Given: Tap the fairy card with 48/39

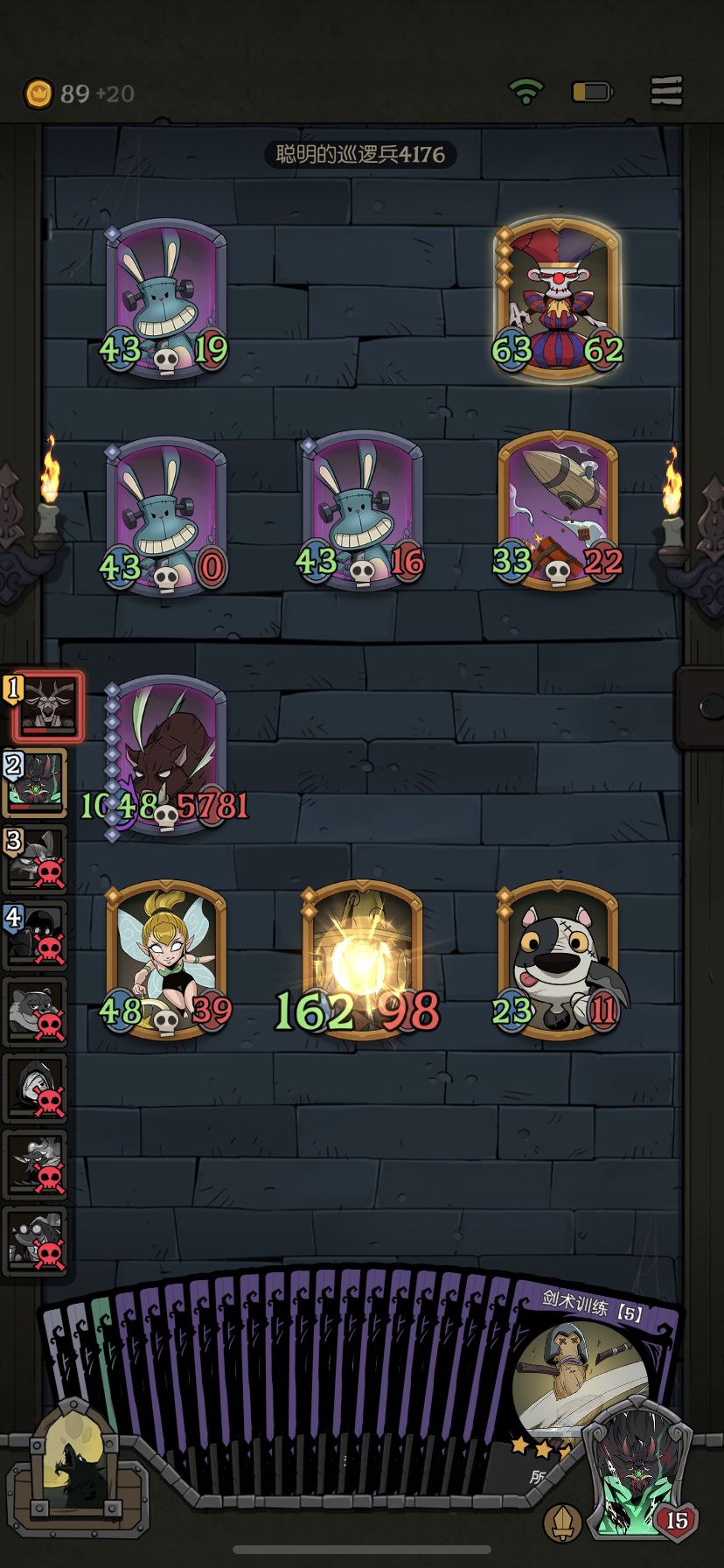Looking at the screenshot, I should 165,960.
